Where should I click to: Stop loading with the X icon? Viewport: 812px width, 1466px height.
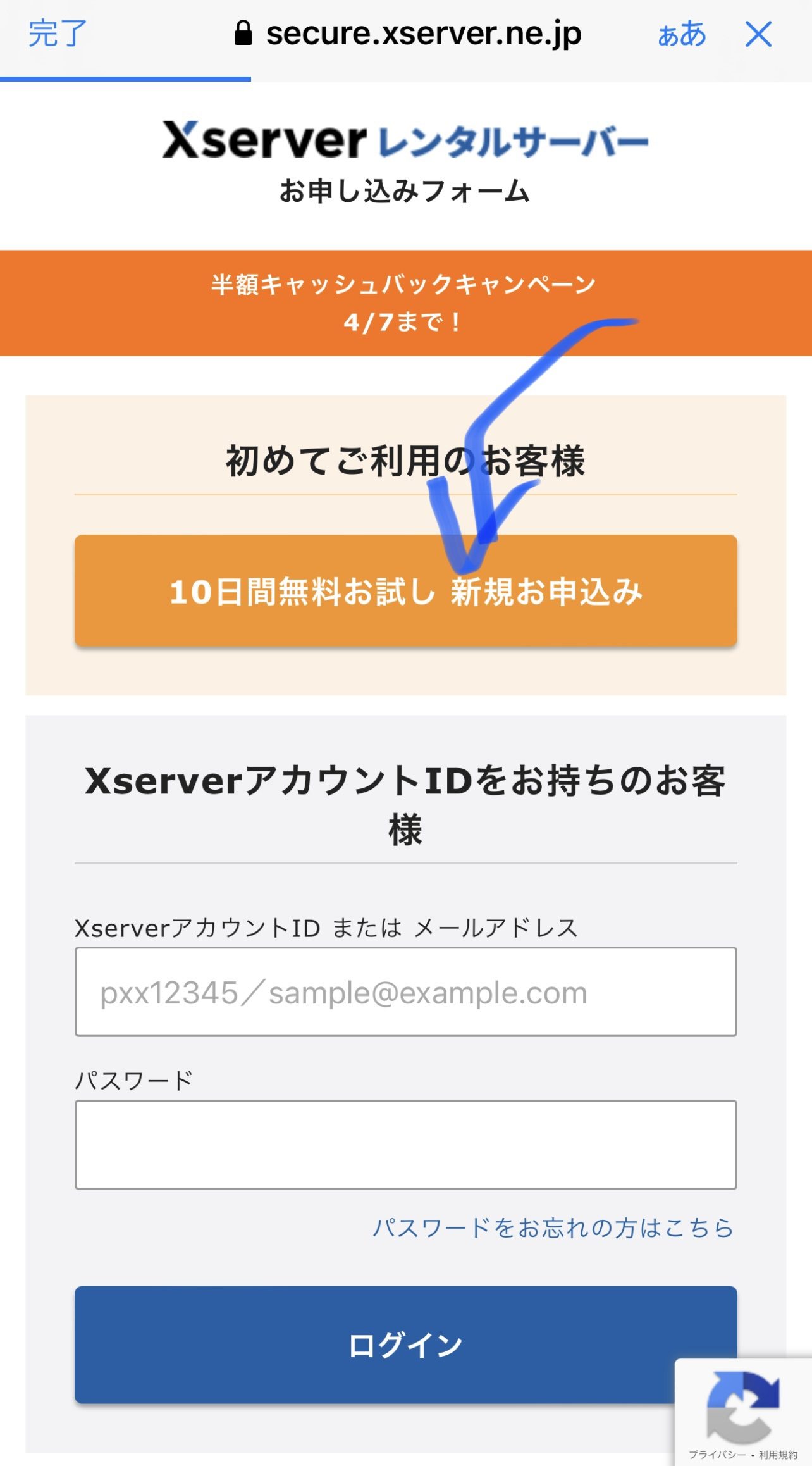pyautogui.click(x=758, y=34)
